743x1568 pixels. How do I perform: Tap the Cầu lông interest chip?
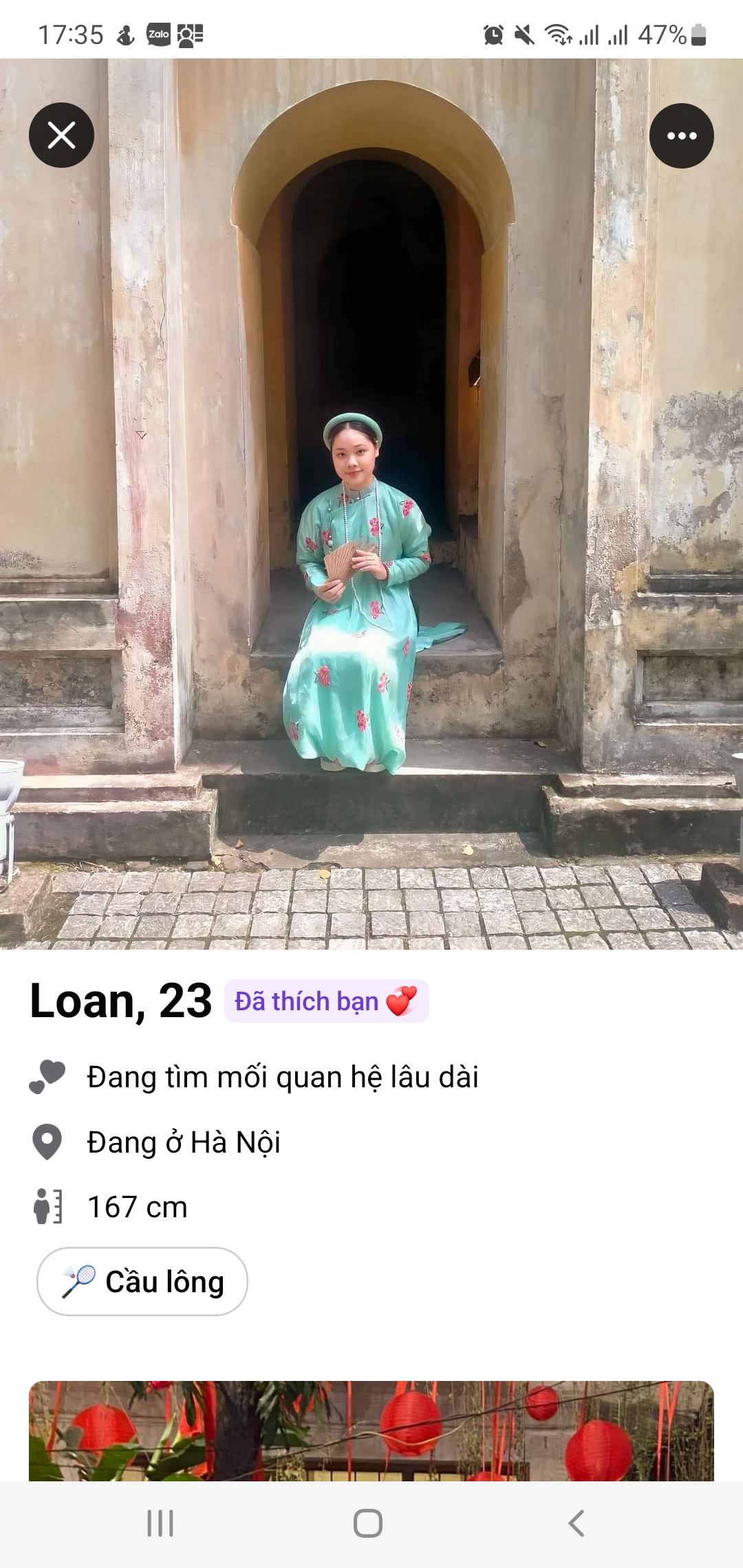tap(142, 1281)
